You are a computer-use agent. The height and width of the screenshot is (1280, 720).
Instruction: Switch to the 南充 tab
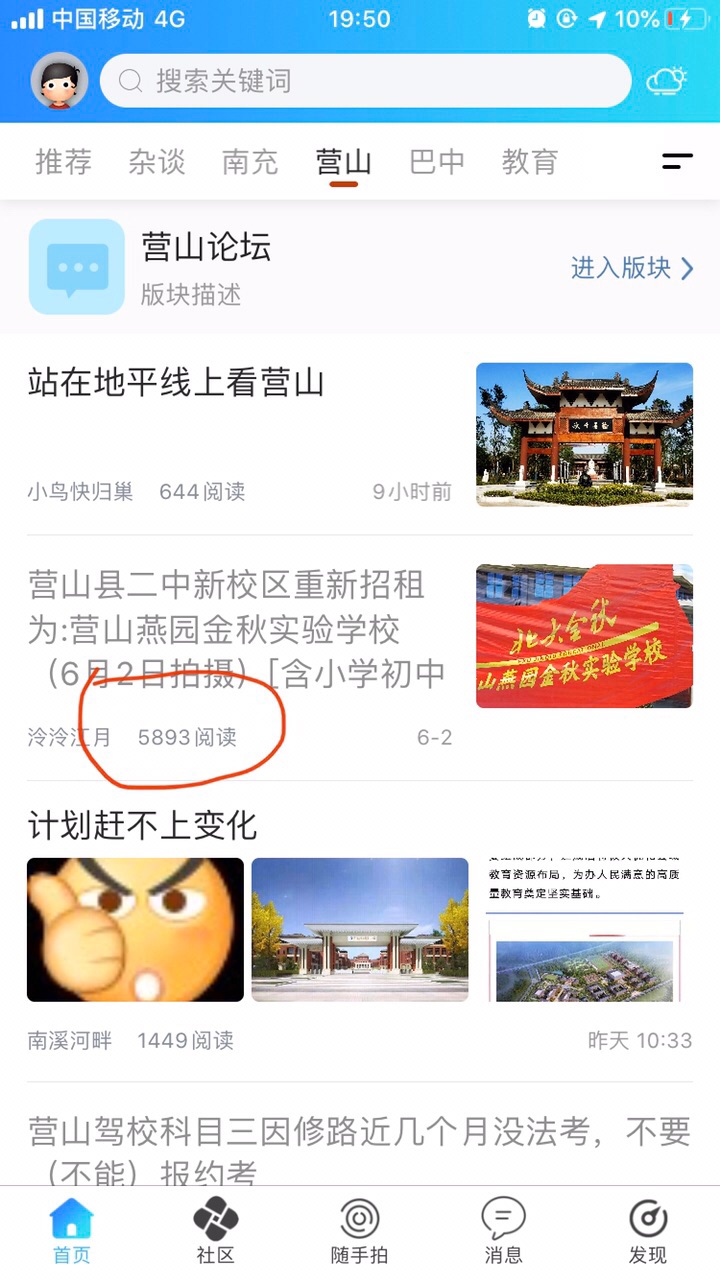pos(250,161)
